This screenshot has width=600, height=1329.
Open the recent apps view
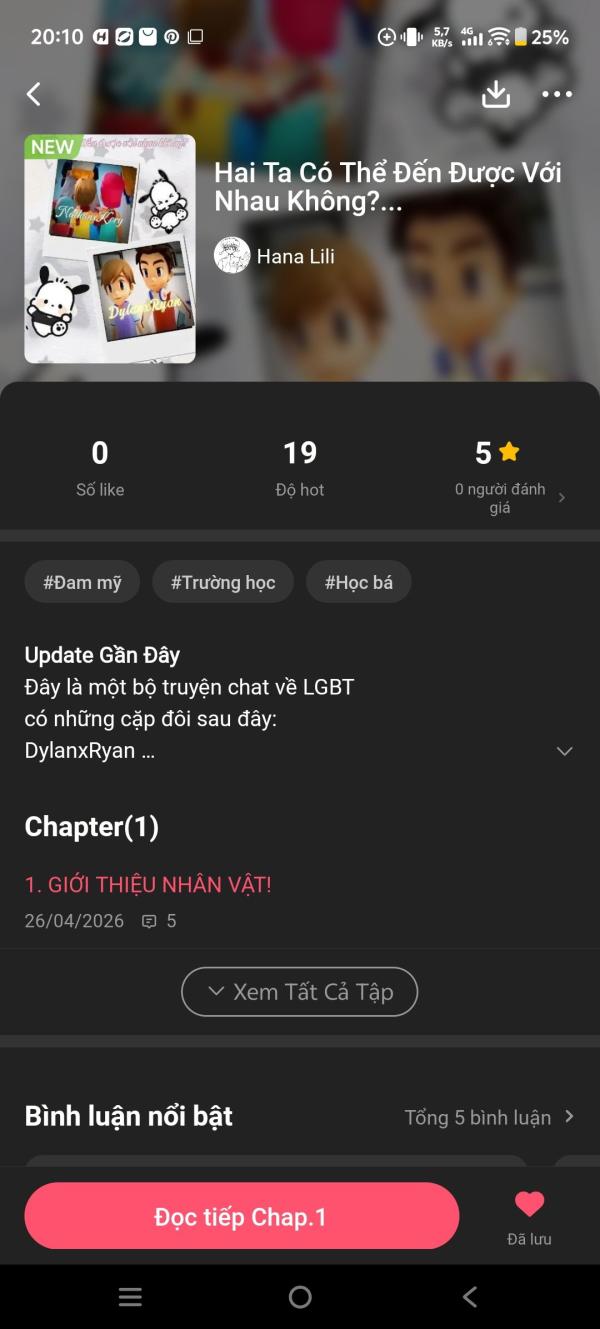[130, 1297]
